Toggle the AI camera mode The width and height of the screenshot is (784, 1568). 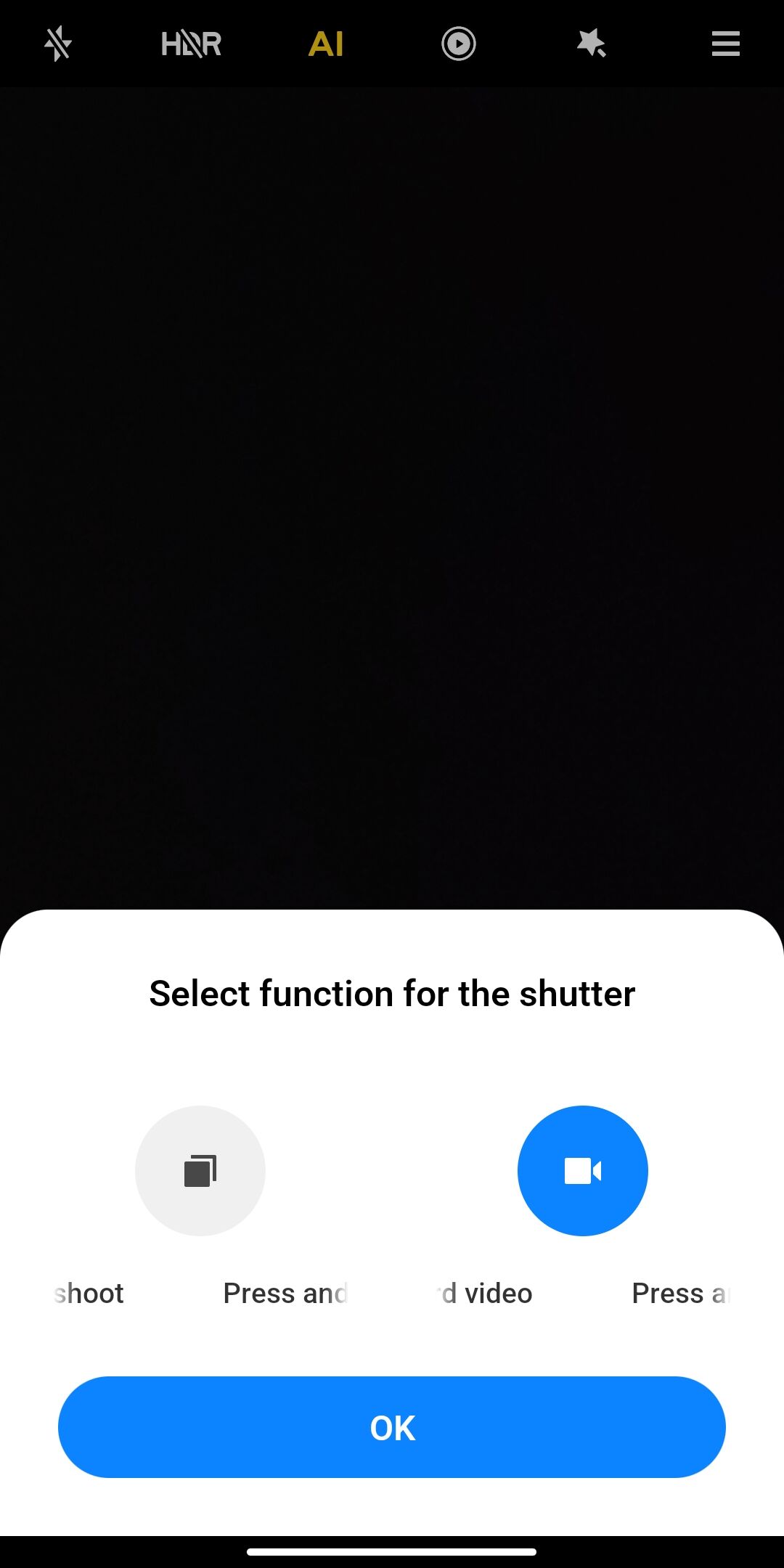tap(326, 44)
